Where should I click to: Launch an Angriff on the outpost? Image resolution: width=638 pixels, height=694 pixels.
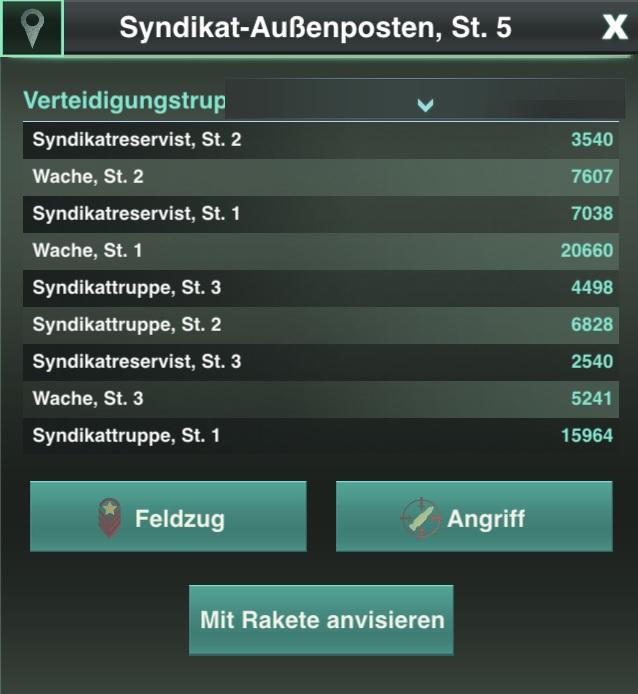tap(474, 517)
